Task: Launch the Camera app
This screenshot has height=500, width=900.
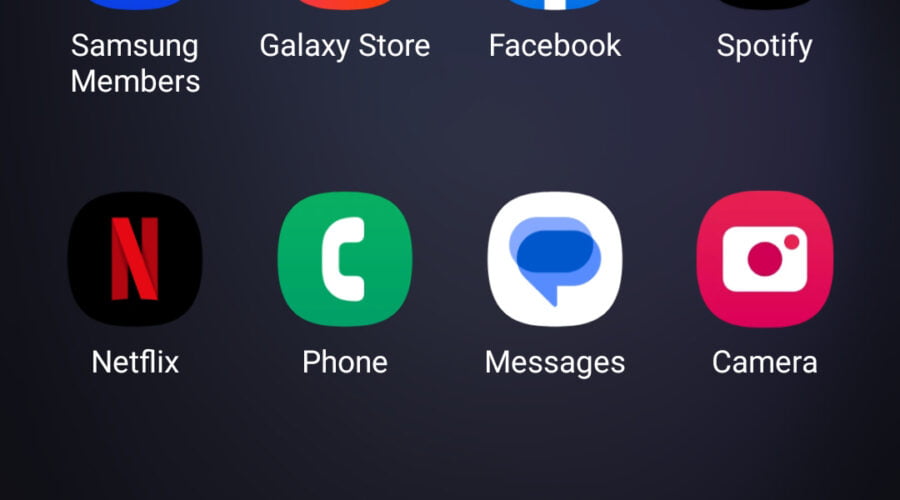Action: 765,260
